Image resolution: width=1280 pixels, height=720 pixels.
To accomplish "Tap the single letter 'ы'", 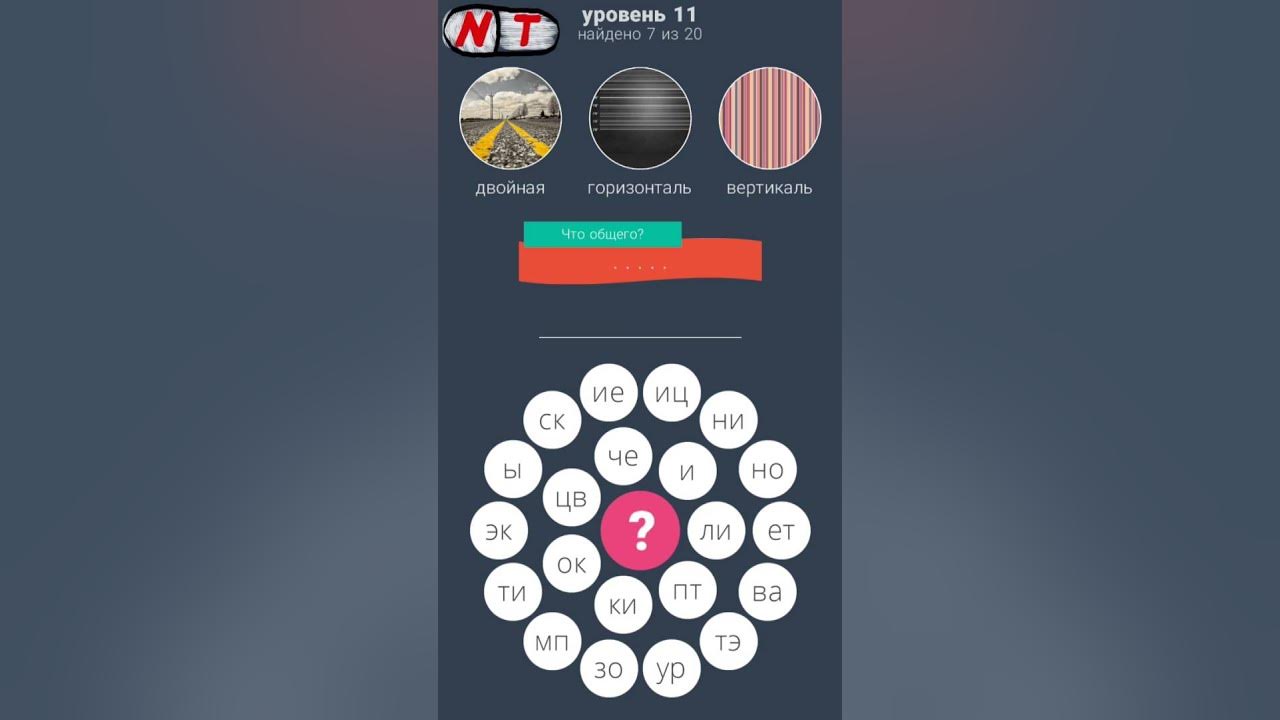I will pyautogui.click(x=512, y=469).
